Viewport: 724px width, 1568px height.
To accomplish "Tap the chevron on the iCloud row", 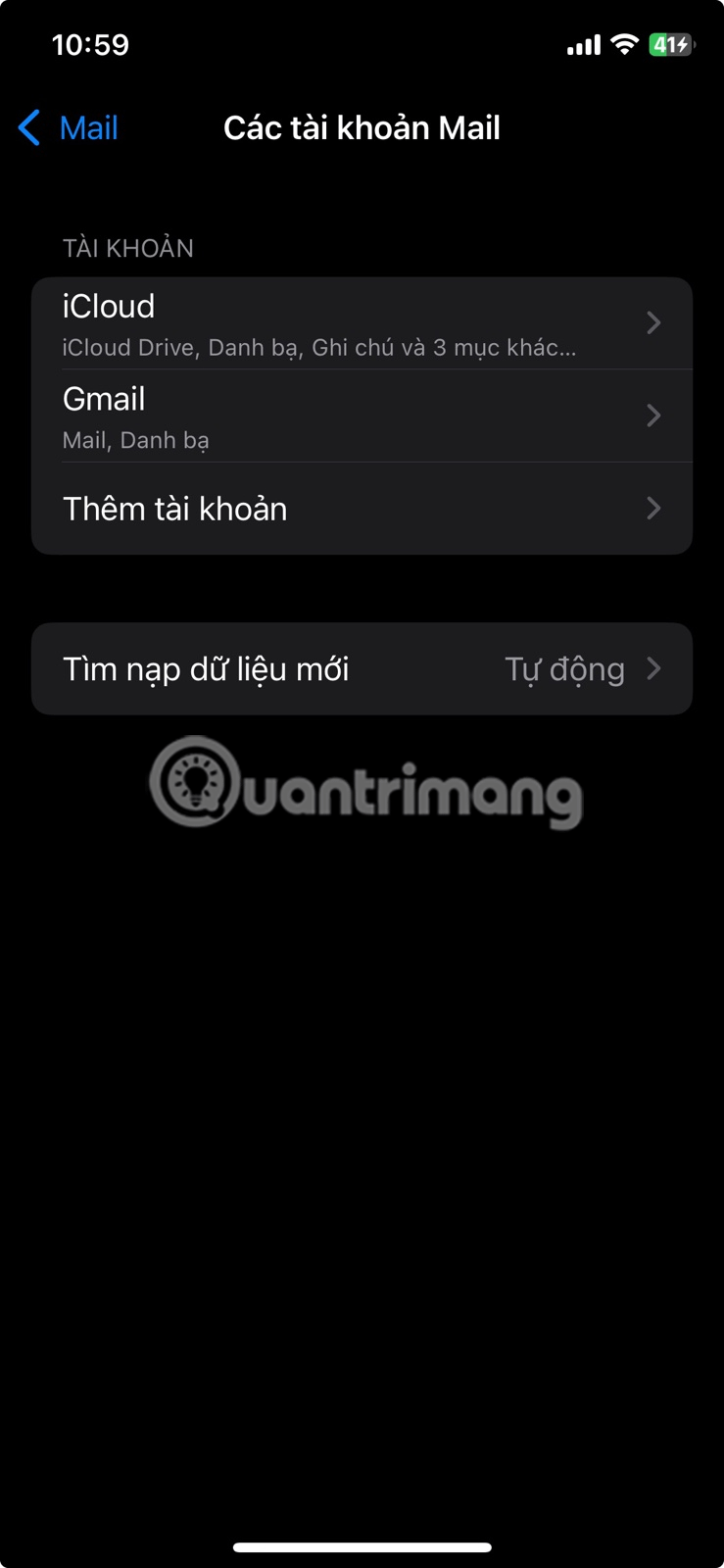I will (653, 323).
